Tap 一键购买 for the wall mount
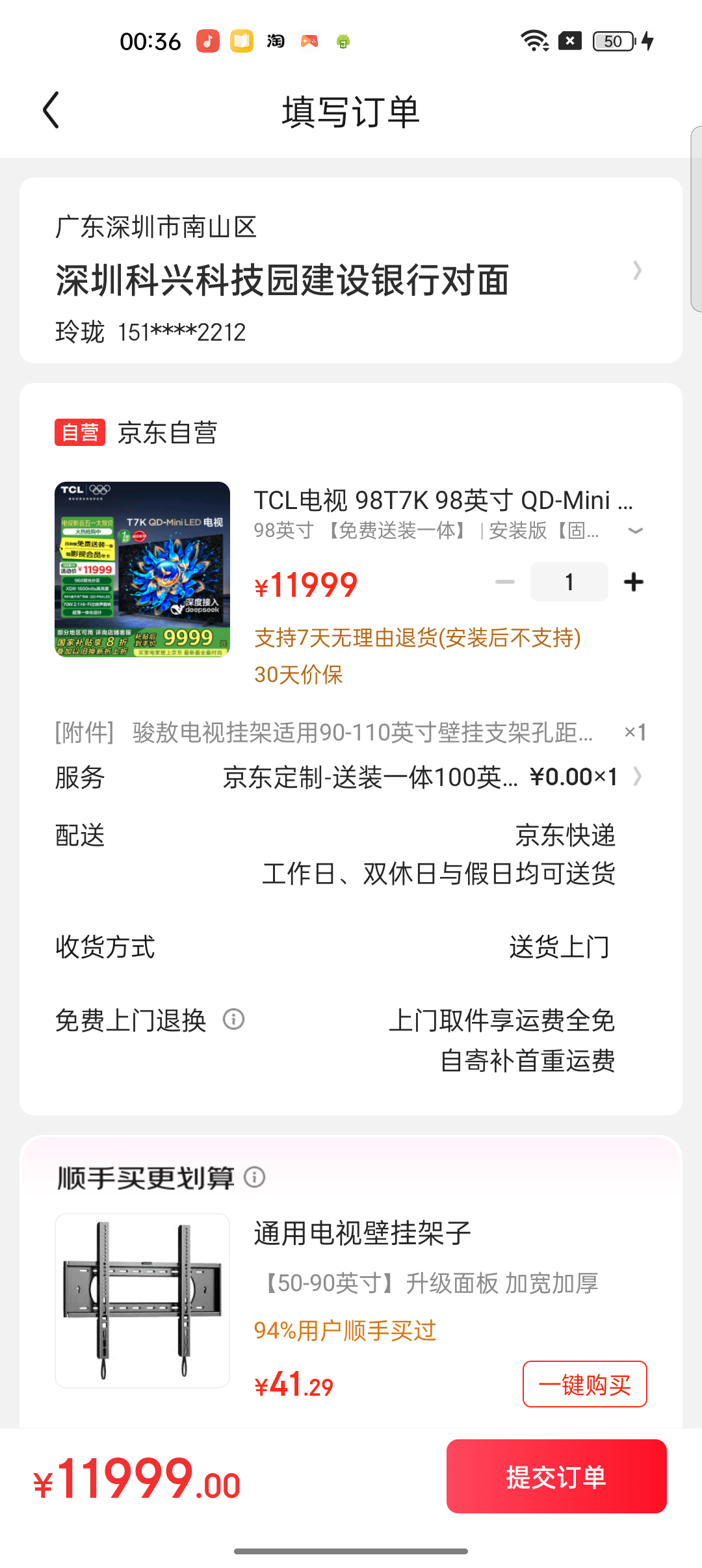 (x=584, y=1384)
